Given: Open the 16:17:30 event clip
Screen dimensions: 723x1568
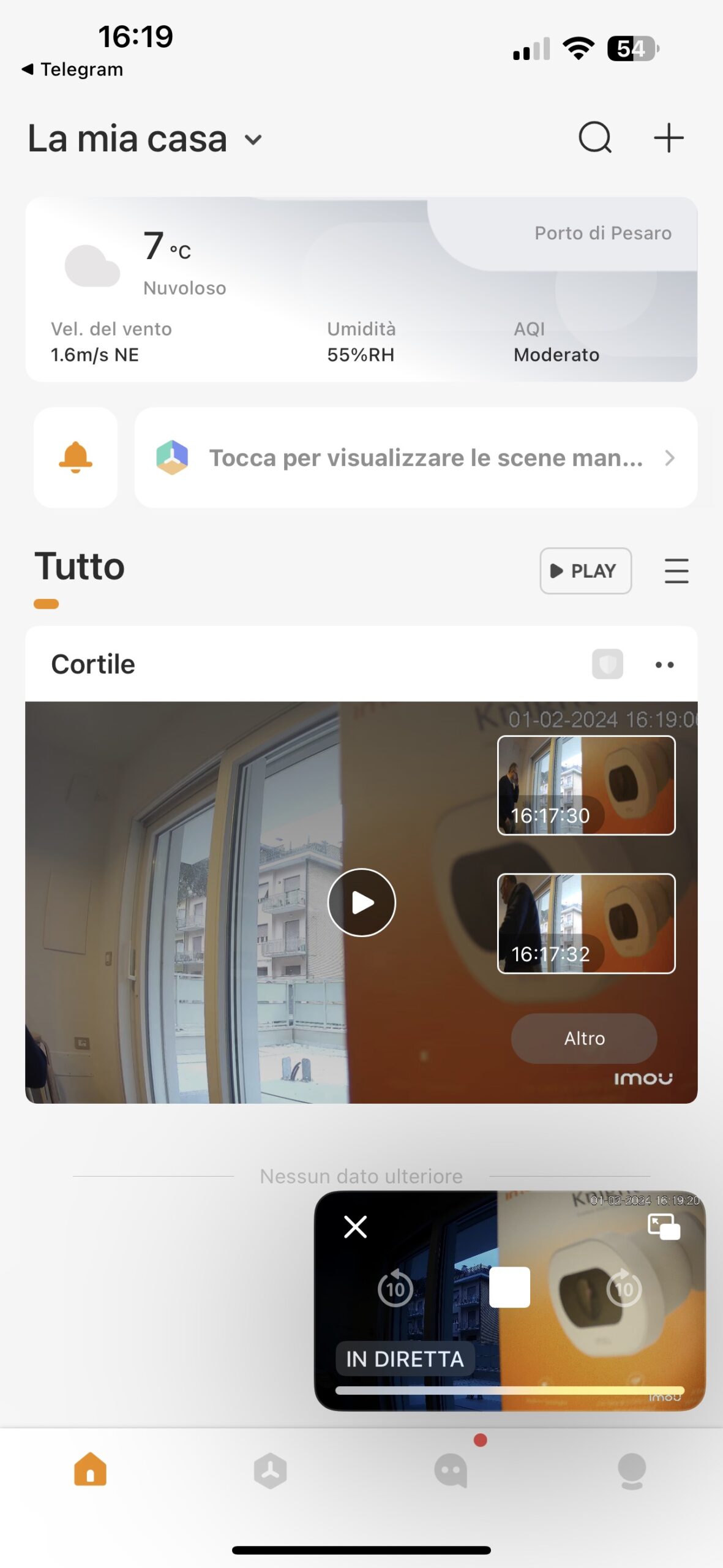Looking at the screenshot, I should pyautogui.click(x=586, y=785).
